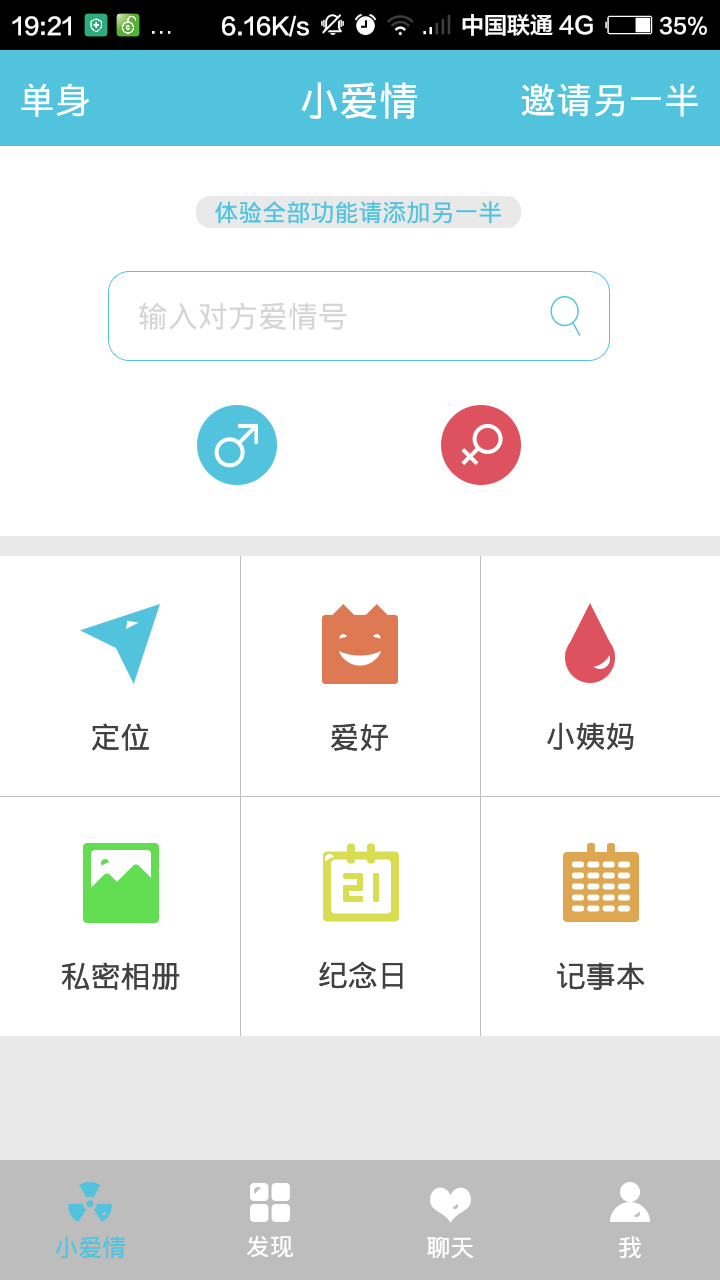Viewport: 720px width, 1280px height.
Task: Select the blue male gender symbol
Action: 236,444
